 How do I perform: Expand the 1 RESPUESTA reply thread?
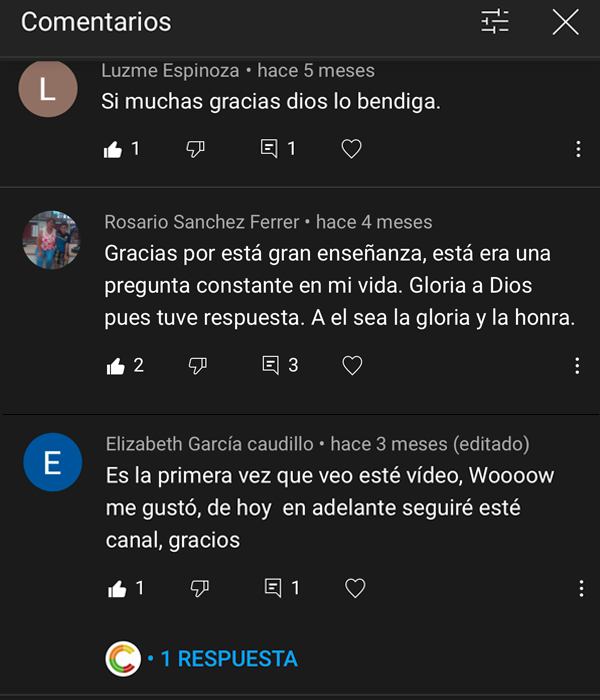tap(228, 659)
